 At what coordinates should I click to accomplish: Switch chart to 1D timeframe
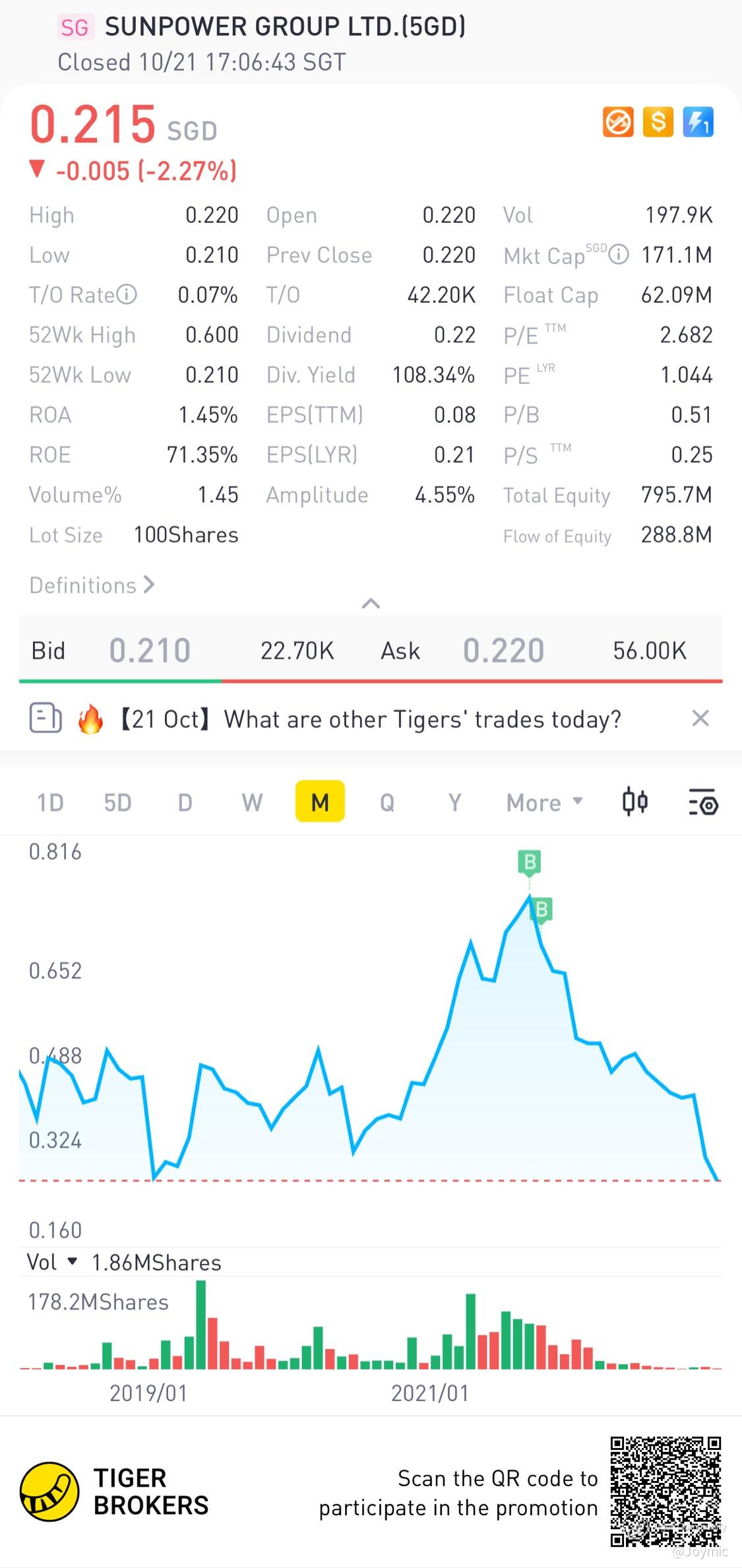(x=50, y=802)
